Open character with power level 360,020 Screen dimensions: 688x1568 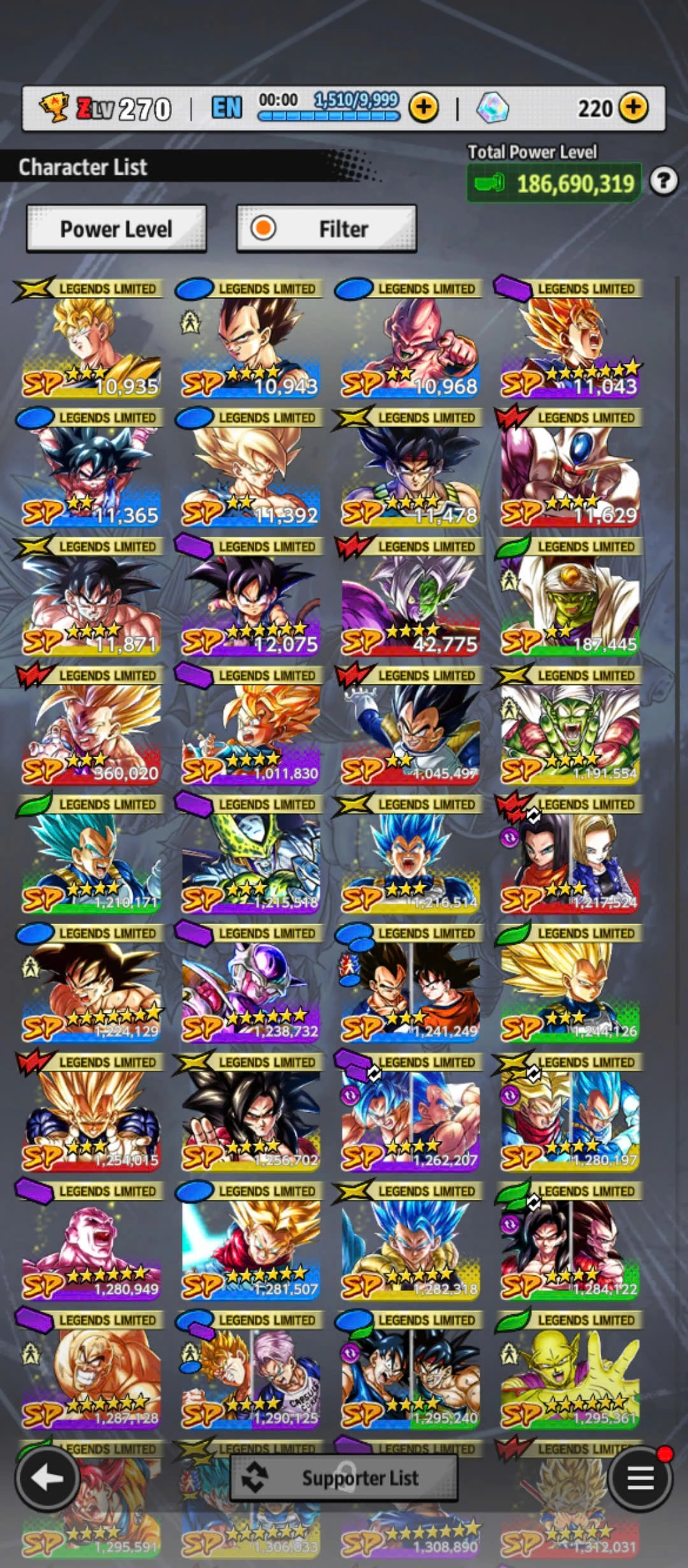click(91, 727)
